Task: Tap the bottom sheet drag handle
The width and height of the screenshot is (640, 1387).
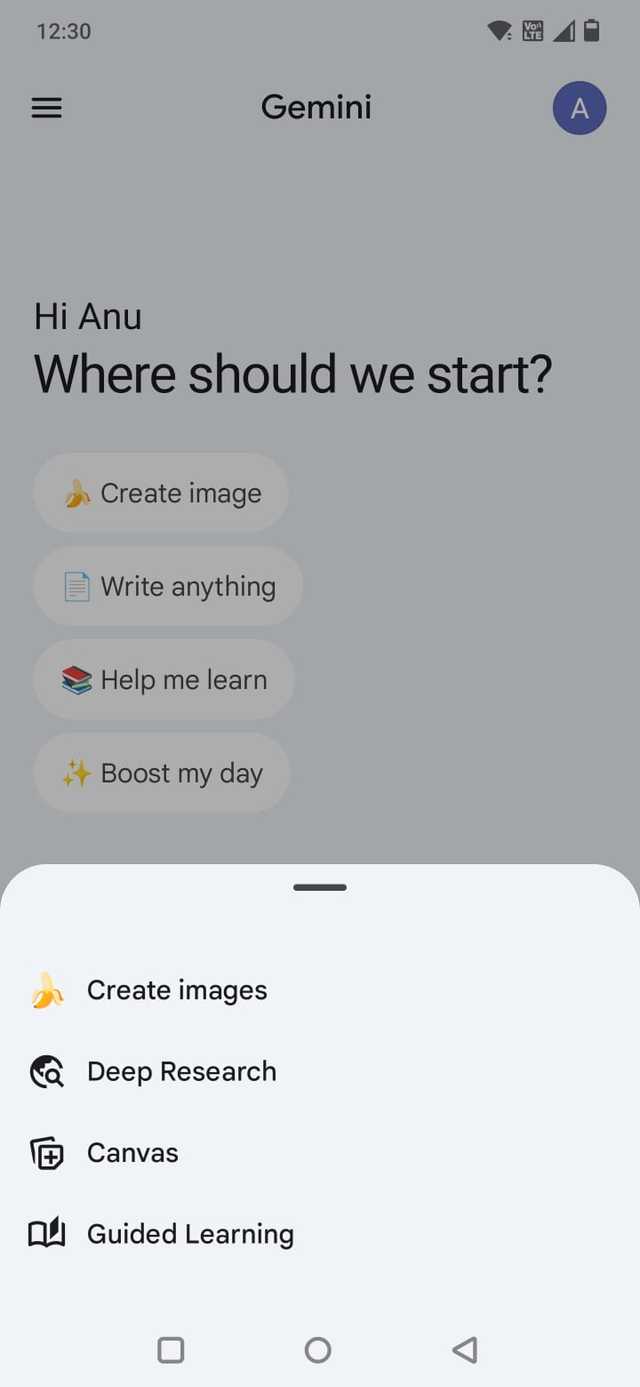Action: pyautogui.click(x=320, y=887)
